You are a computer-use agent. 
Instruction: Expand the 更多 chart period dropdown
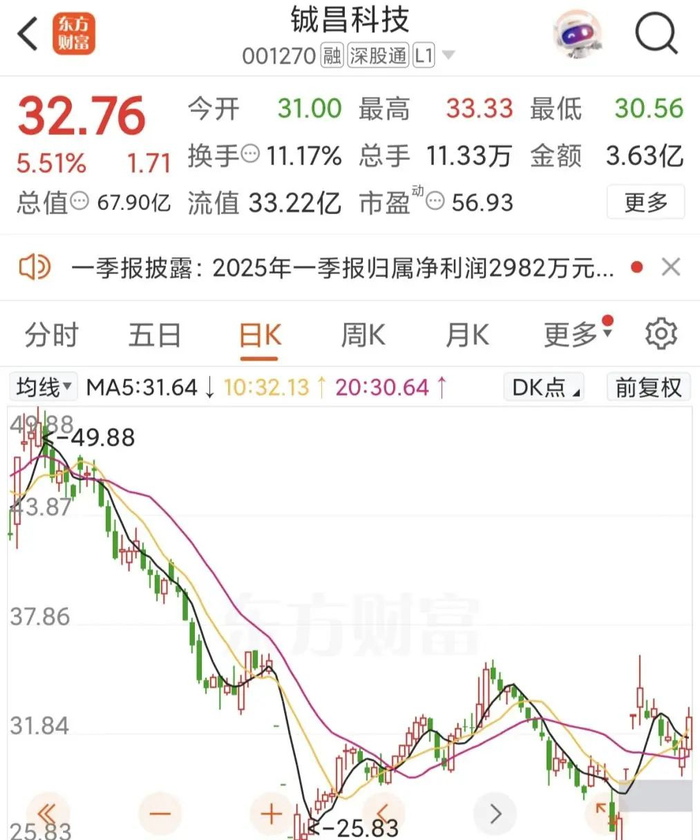pyautogui.click(x=577, y=335)
